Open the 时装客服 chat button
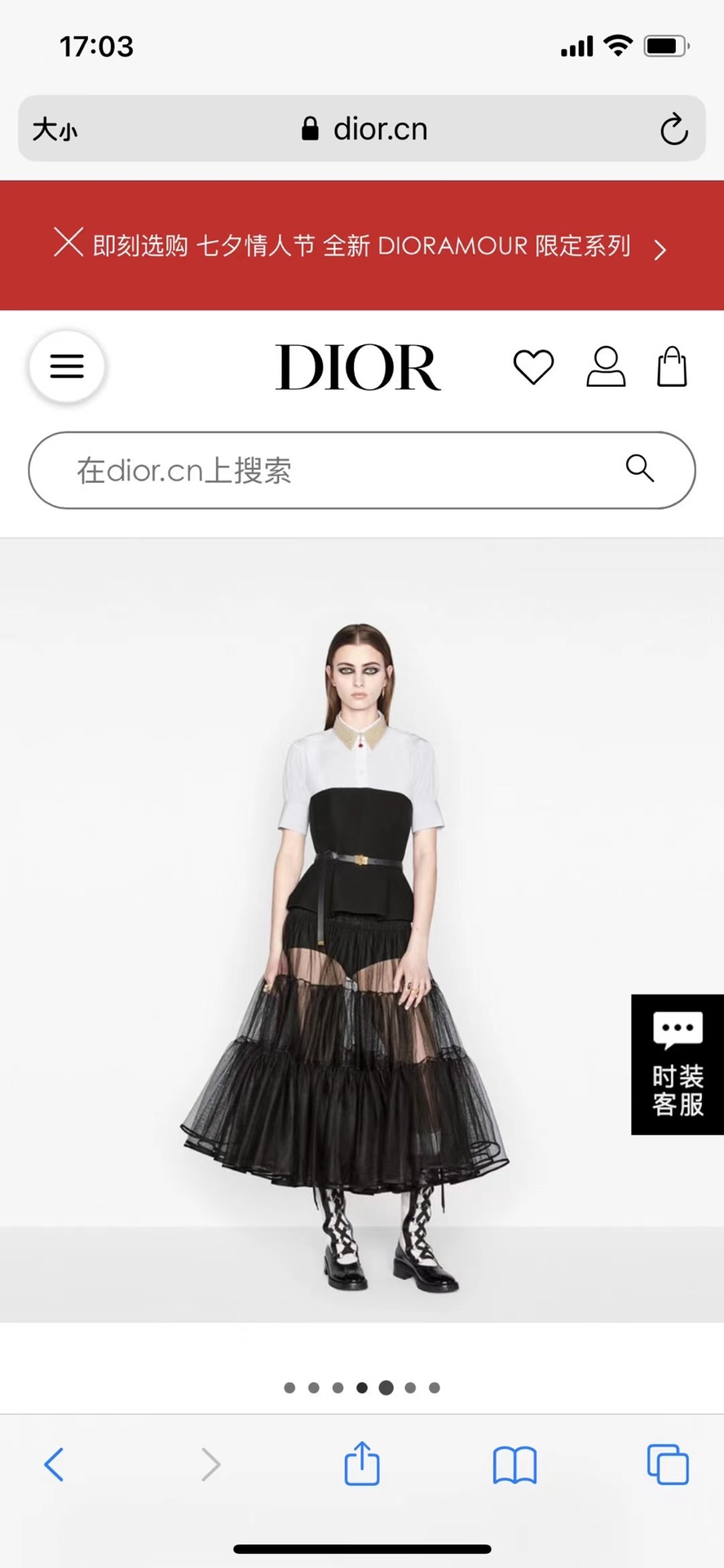Image resolution: width=724 pixels, height=1568 pixels. pyautogui.click(x=677, y=1064)
